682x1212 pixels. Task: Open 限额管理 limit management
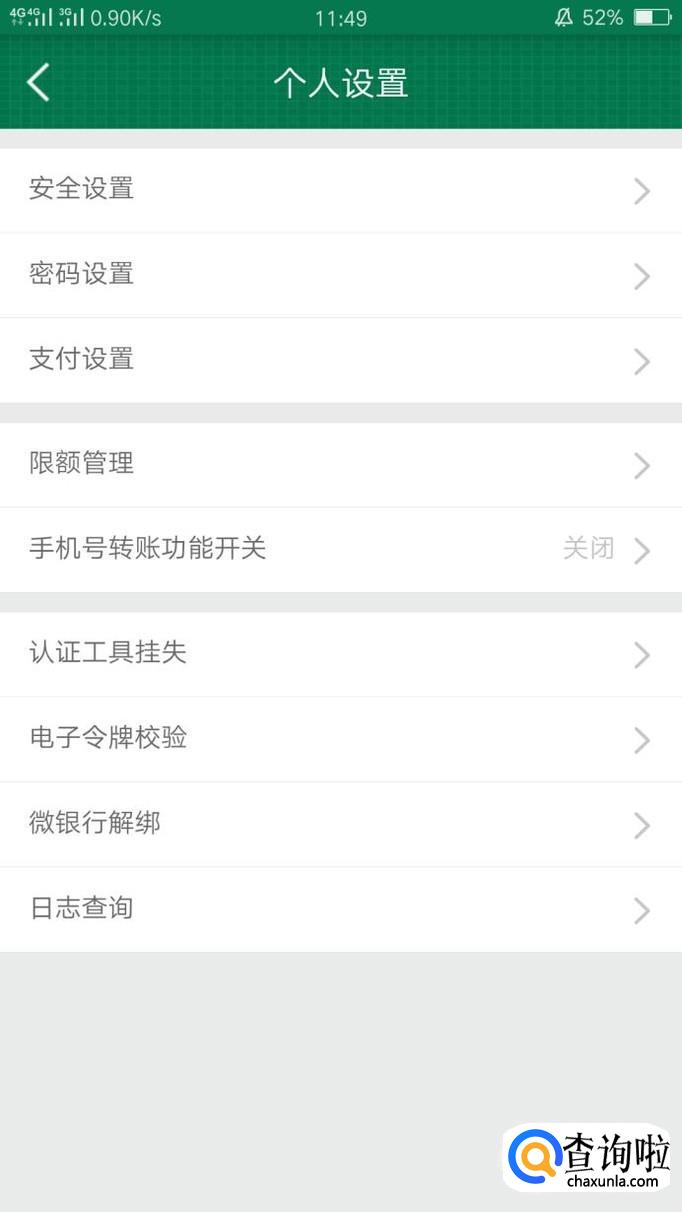pos(340,465)
